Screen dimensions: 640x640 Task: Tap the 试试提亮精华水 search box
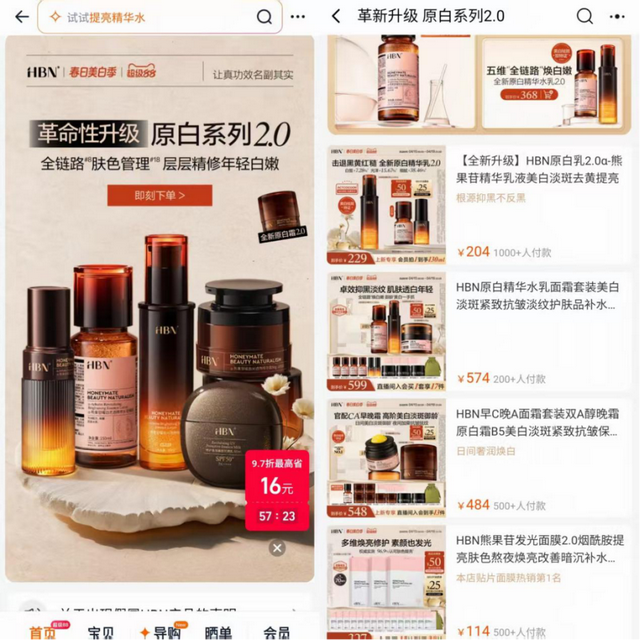pos(150,17)
